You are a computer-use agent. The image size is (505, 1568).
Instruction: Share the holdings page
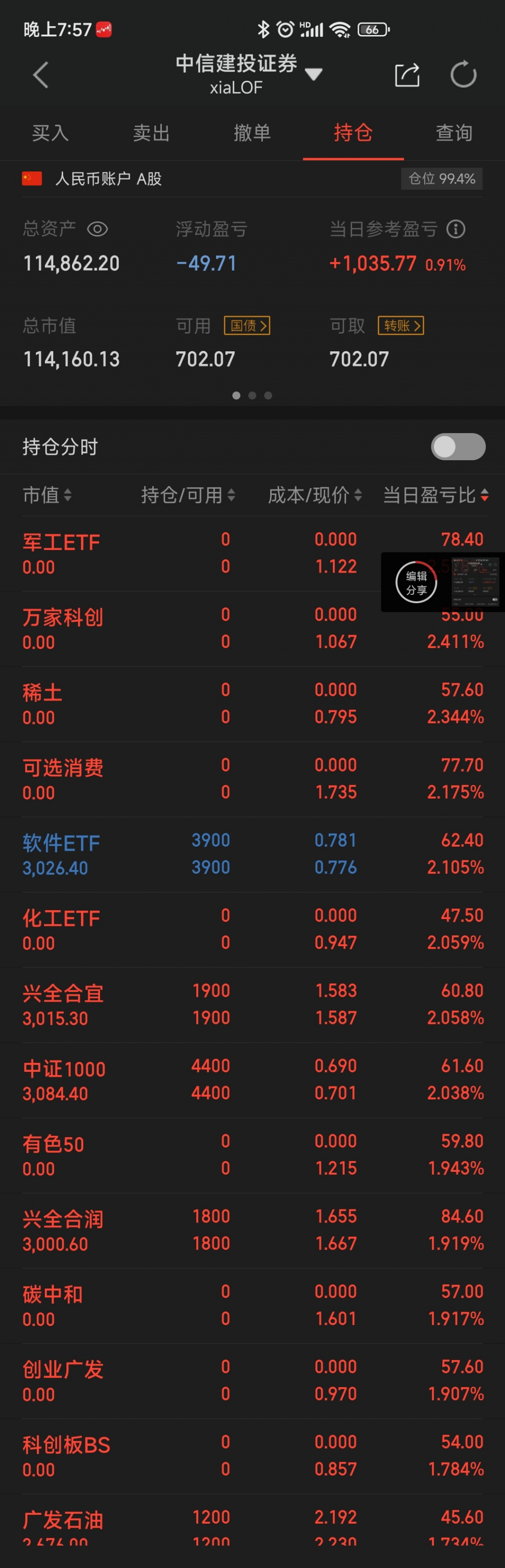pyautogui.click(x=407, y=75)
